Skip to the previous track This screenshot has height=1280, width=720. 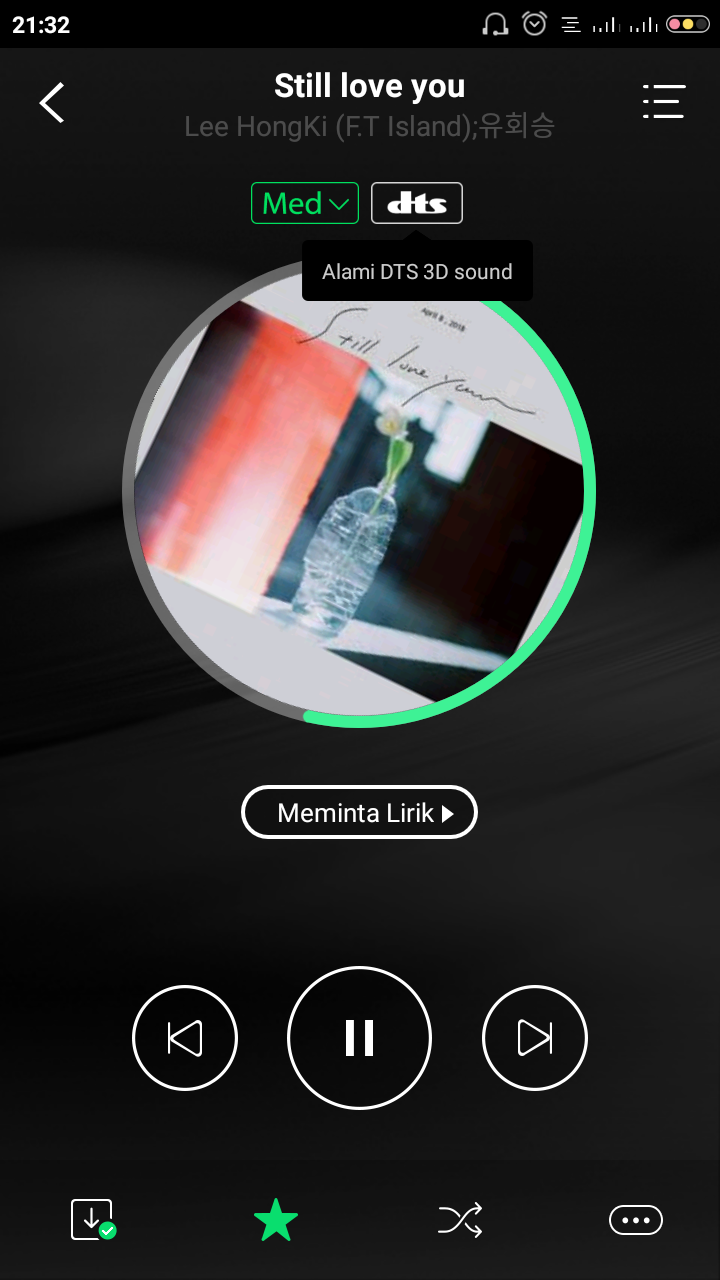pos(185,1038)
